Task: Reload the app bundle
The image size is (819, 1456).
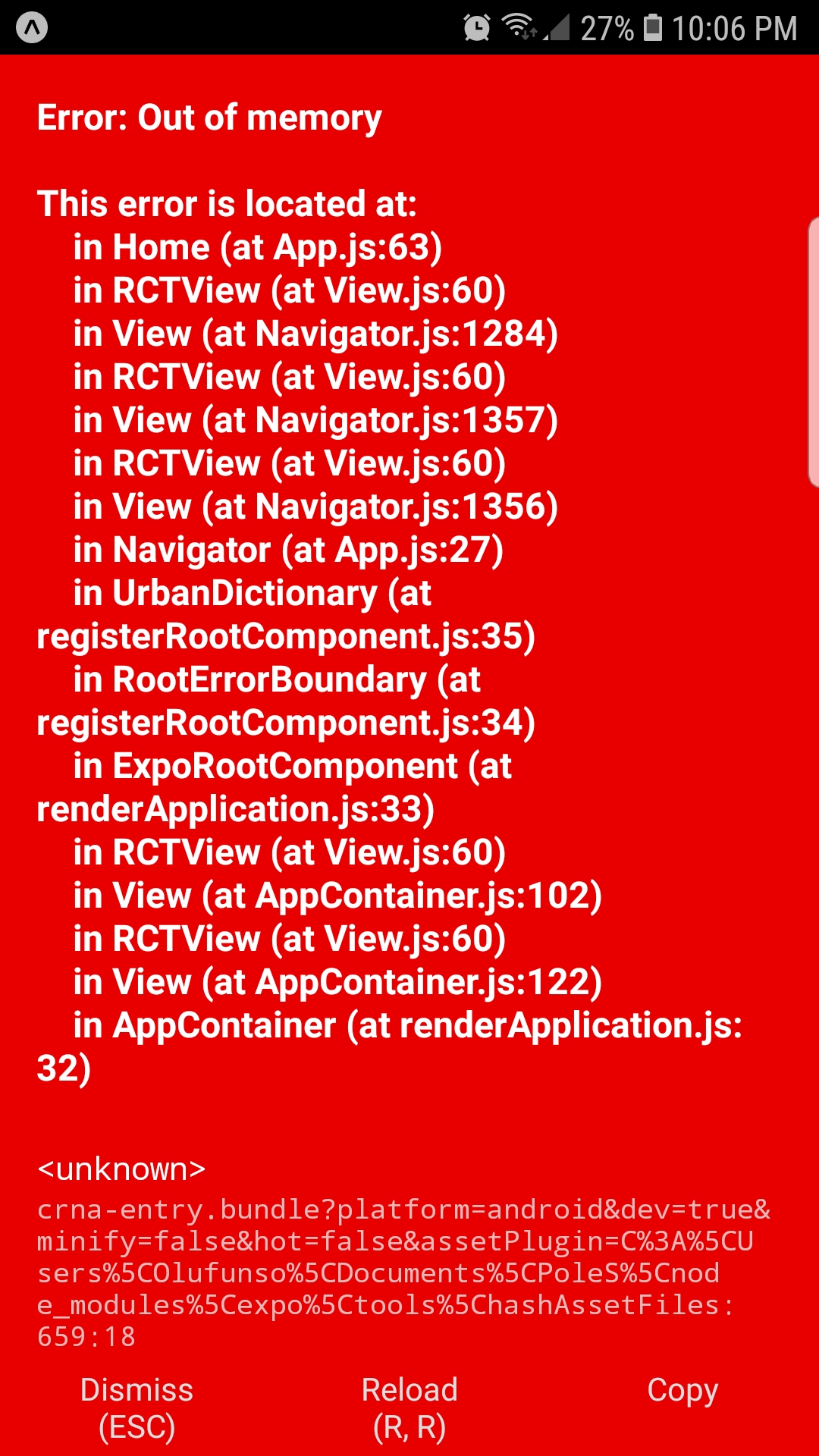Action: pyautogui.click(x=409, y=1407)
